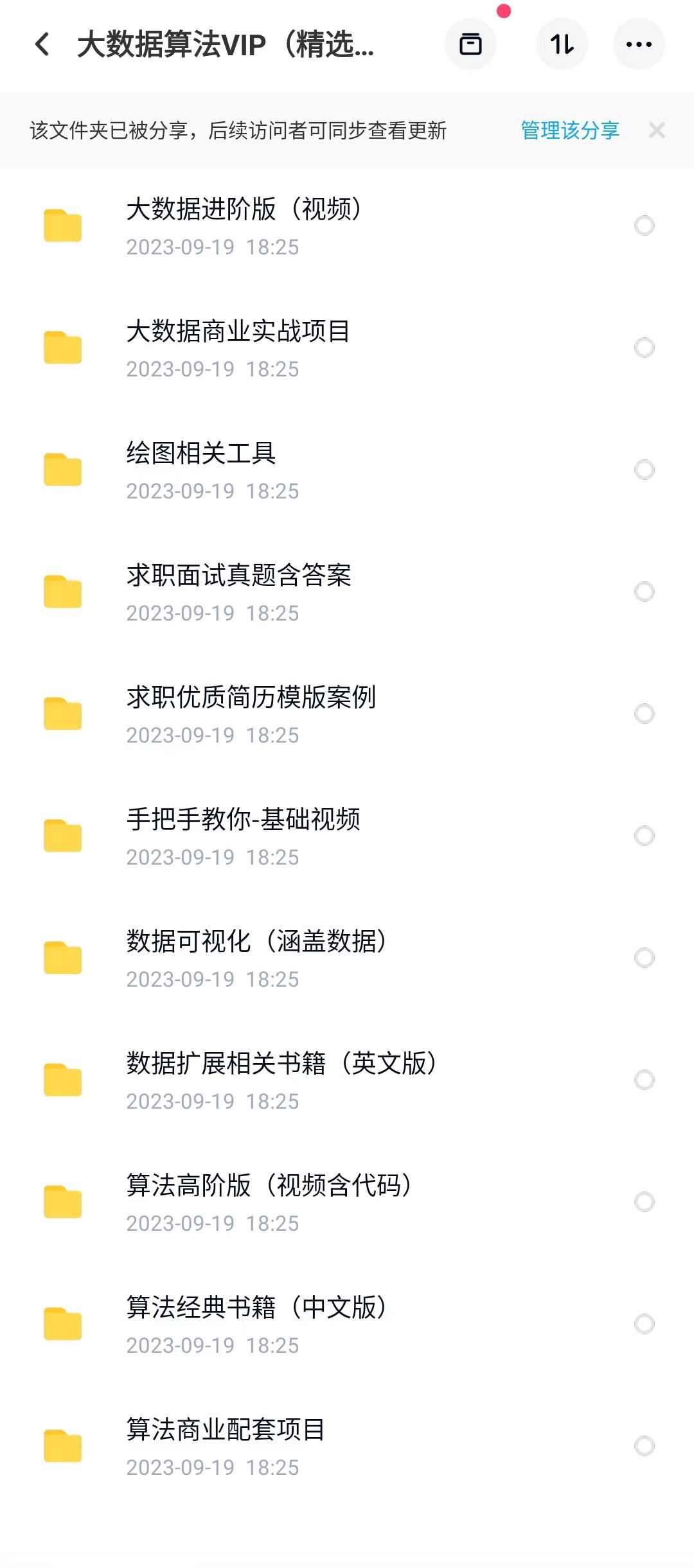Select the circle beside 算法经典书籍（中文版）
Image resolution: width=694 pixels, height=1568 pixels.
[645, 1325]
